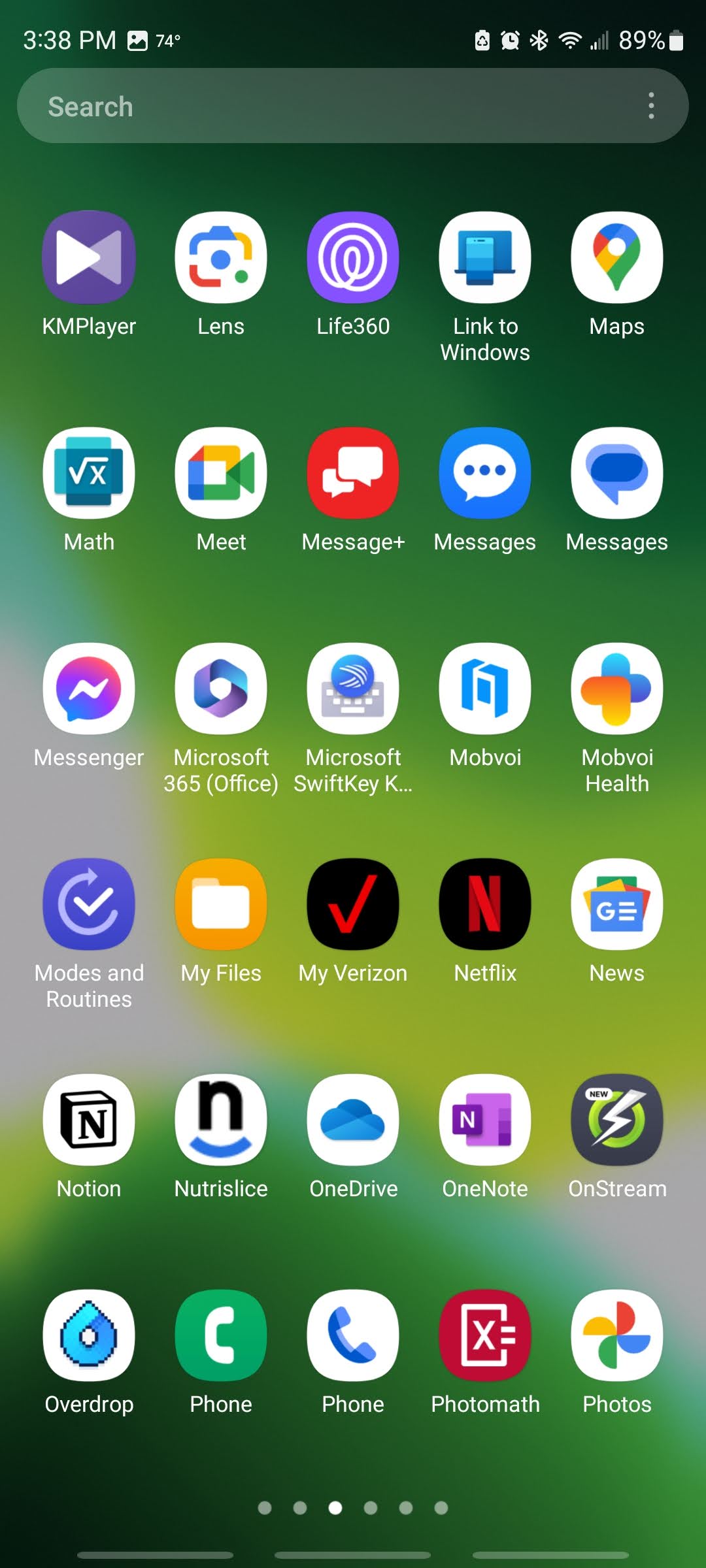This screenshot has height=1568, width=706.
Task: Launch Facebook Messenger
Action: pyautogui.click(x=89, y=689)
